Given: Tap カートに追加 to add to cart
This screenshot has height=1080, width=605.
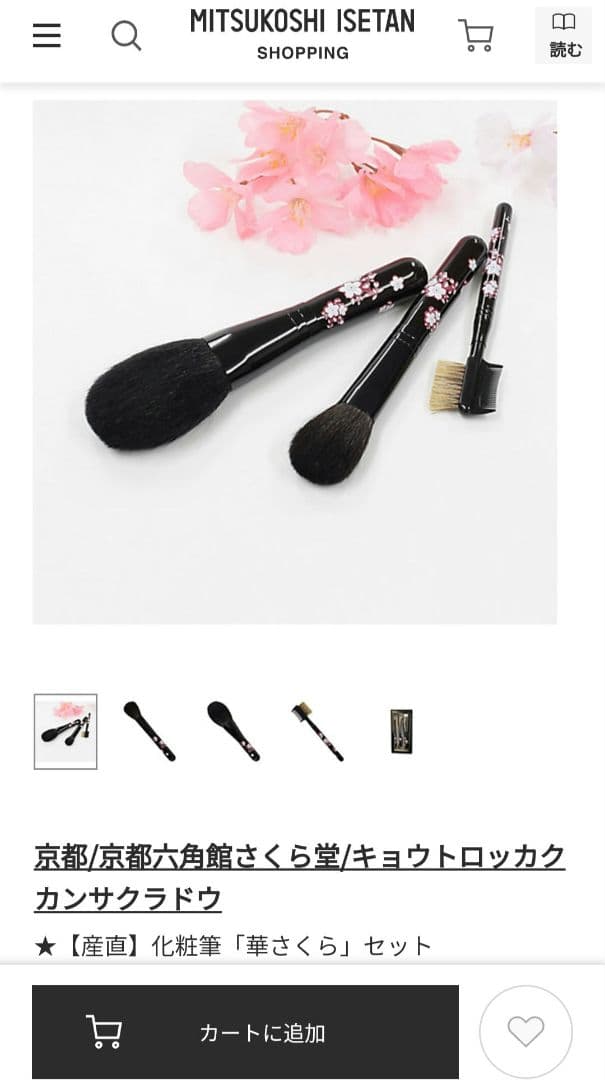Looking at the screenshot, I should pos(246,1032).
